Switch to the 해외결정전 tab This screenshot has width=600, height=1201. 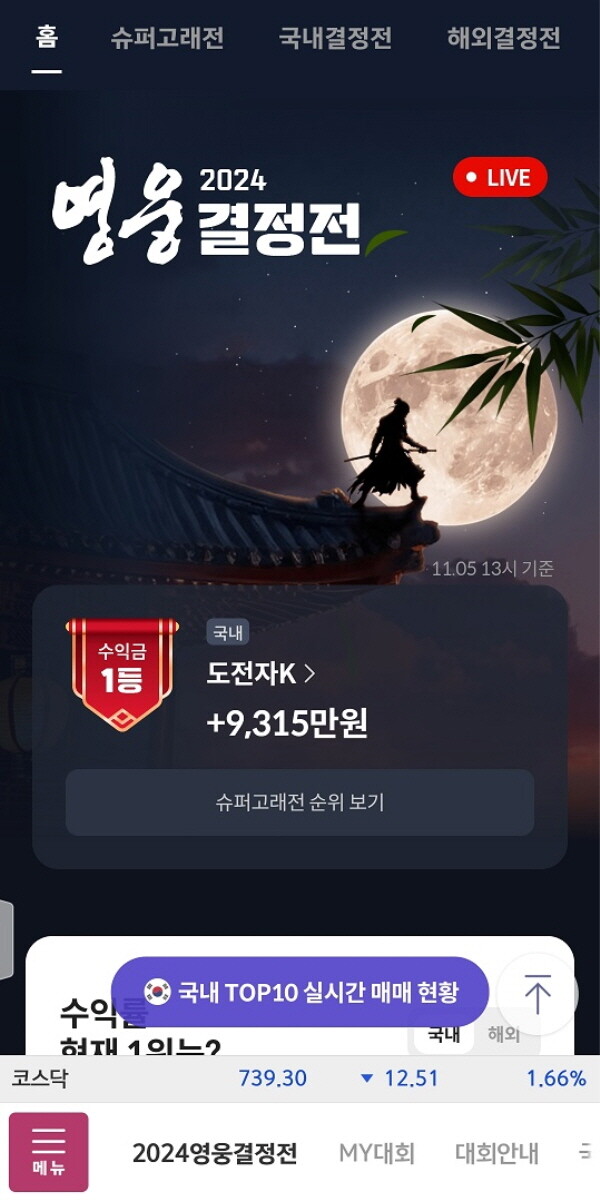[x=504, y=39]
